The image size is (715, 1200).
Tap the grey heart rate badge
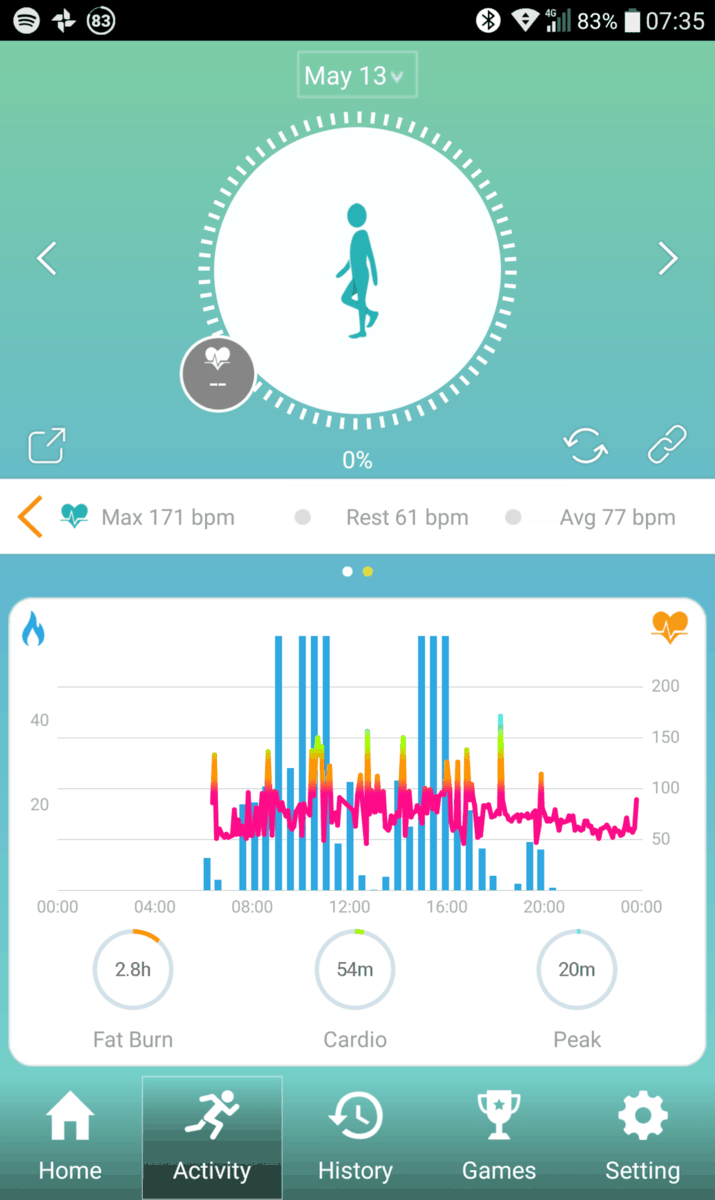pos(217,374)
